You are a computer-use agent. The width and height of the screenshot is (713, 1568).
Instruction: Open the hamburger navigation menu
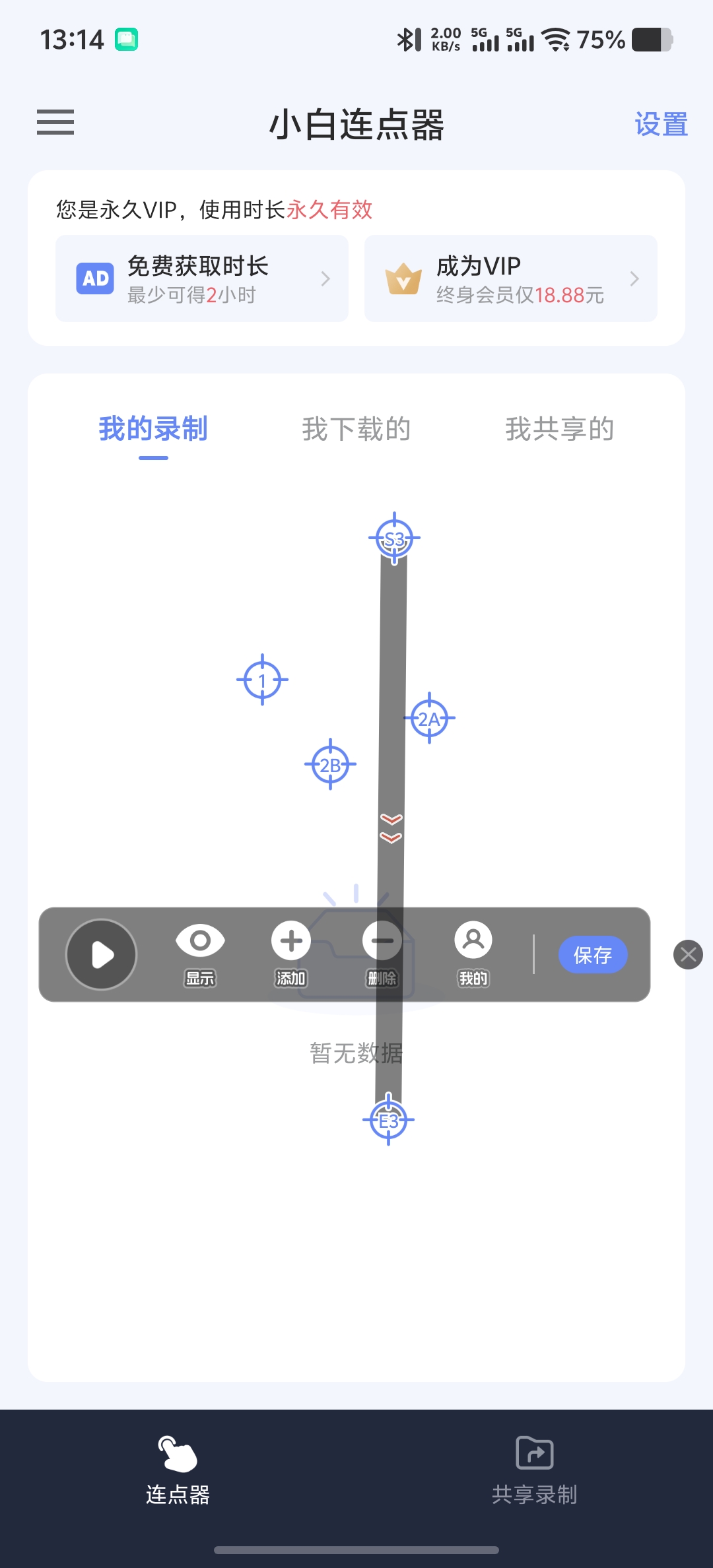coord(55,123)
